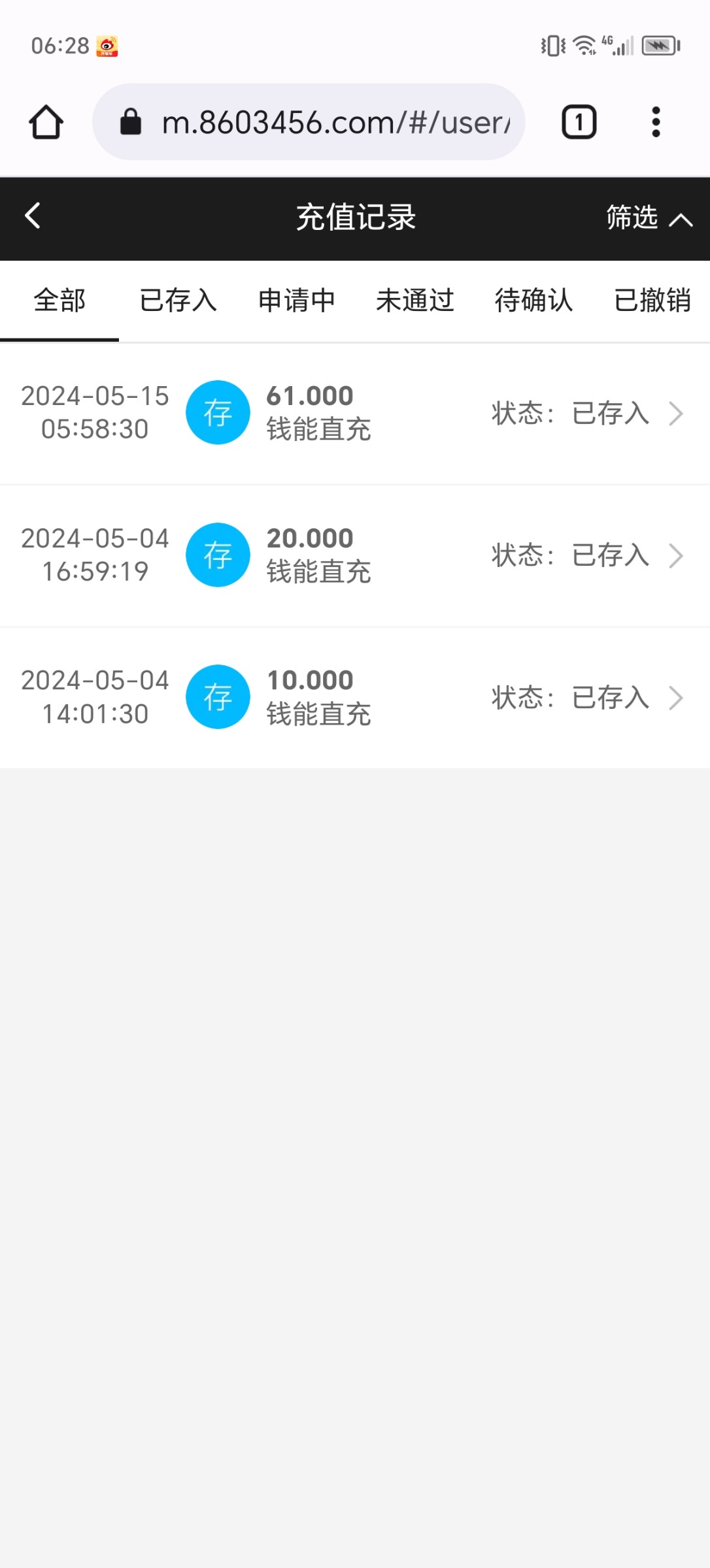Screen dimensions: 710x1568
Task: View details of the 10.000 recharge
Action: (354, 697)
